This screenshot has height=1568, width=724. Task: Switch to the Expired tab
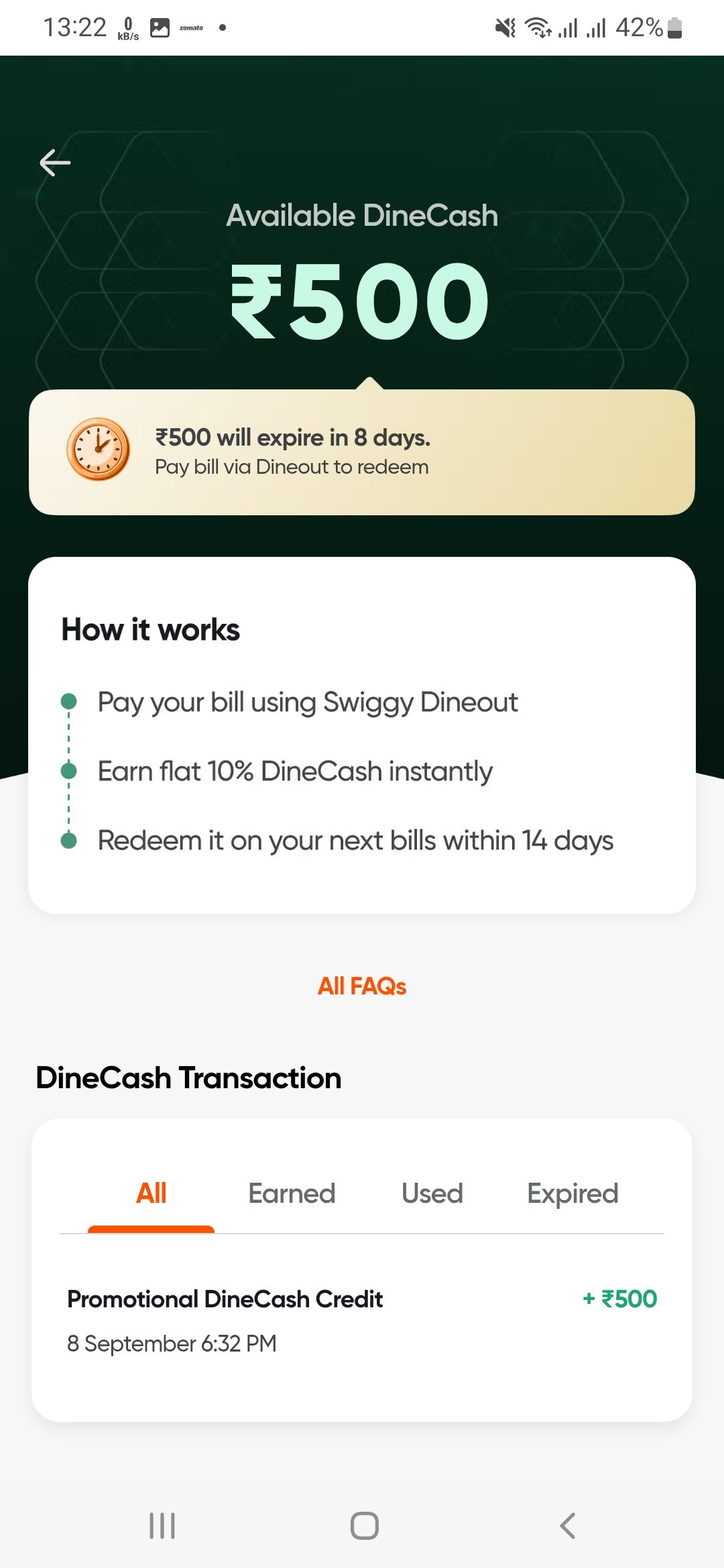pyautogui.click(x=572, y=1193)
